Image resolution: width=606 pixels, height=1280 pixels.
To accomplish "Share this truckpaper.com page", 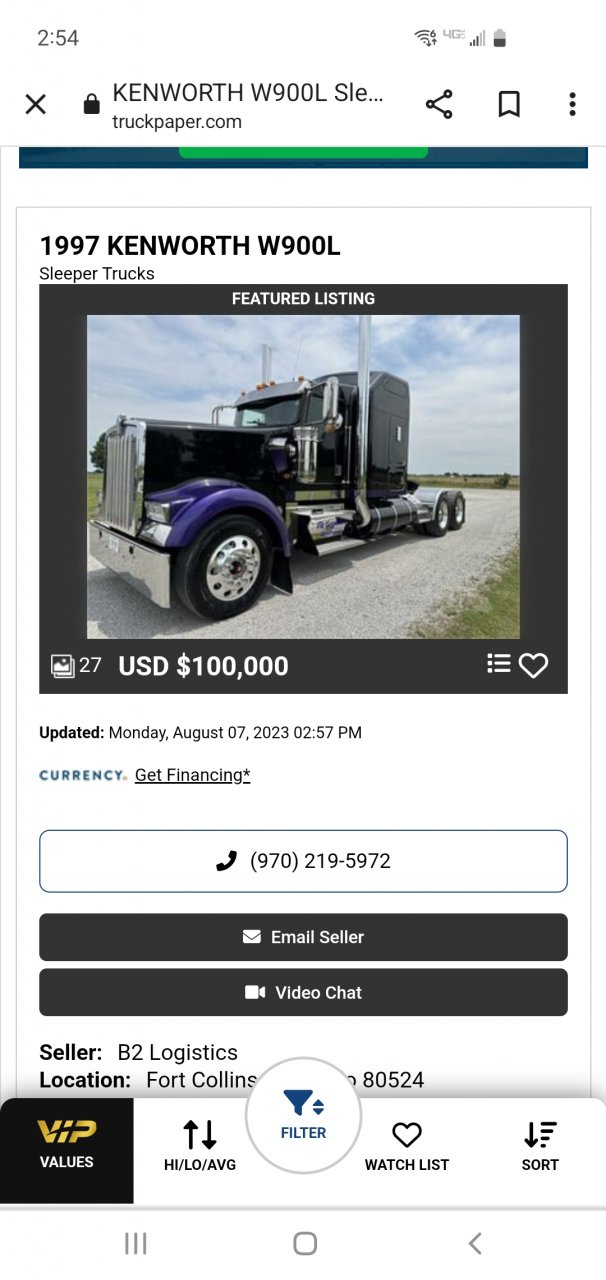I will pos(439,104).
